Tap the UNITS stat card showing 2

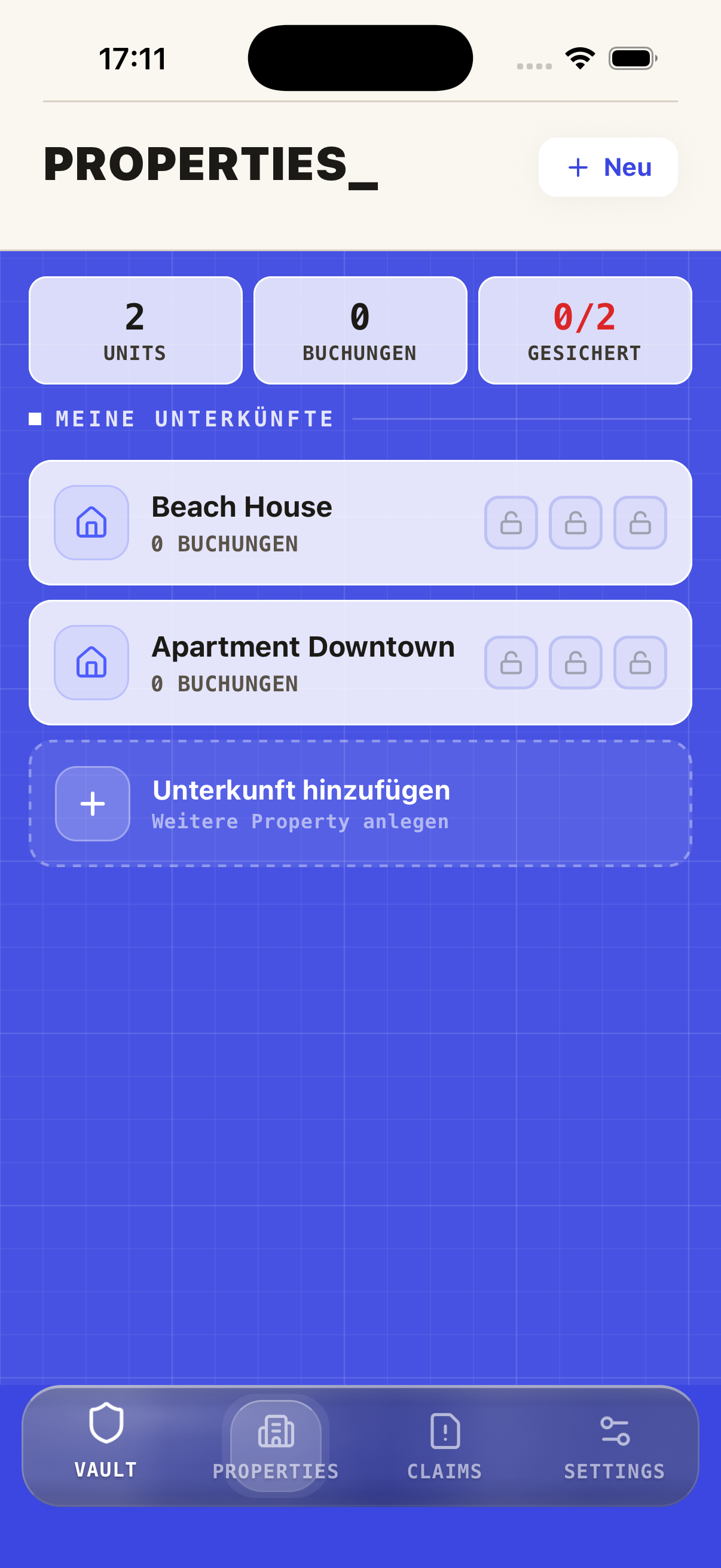(x=135, y=331)
